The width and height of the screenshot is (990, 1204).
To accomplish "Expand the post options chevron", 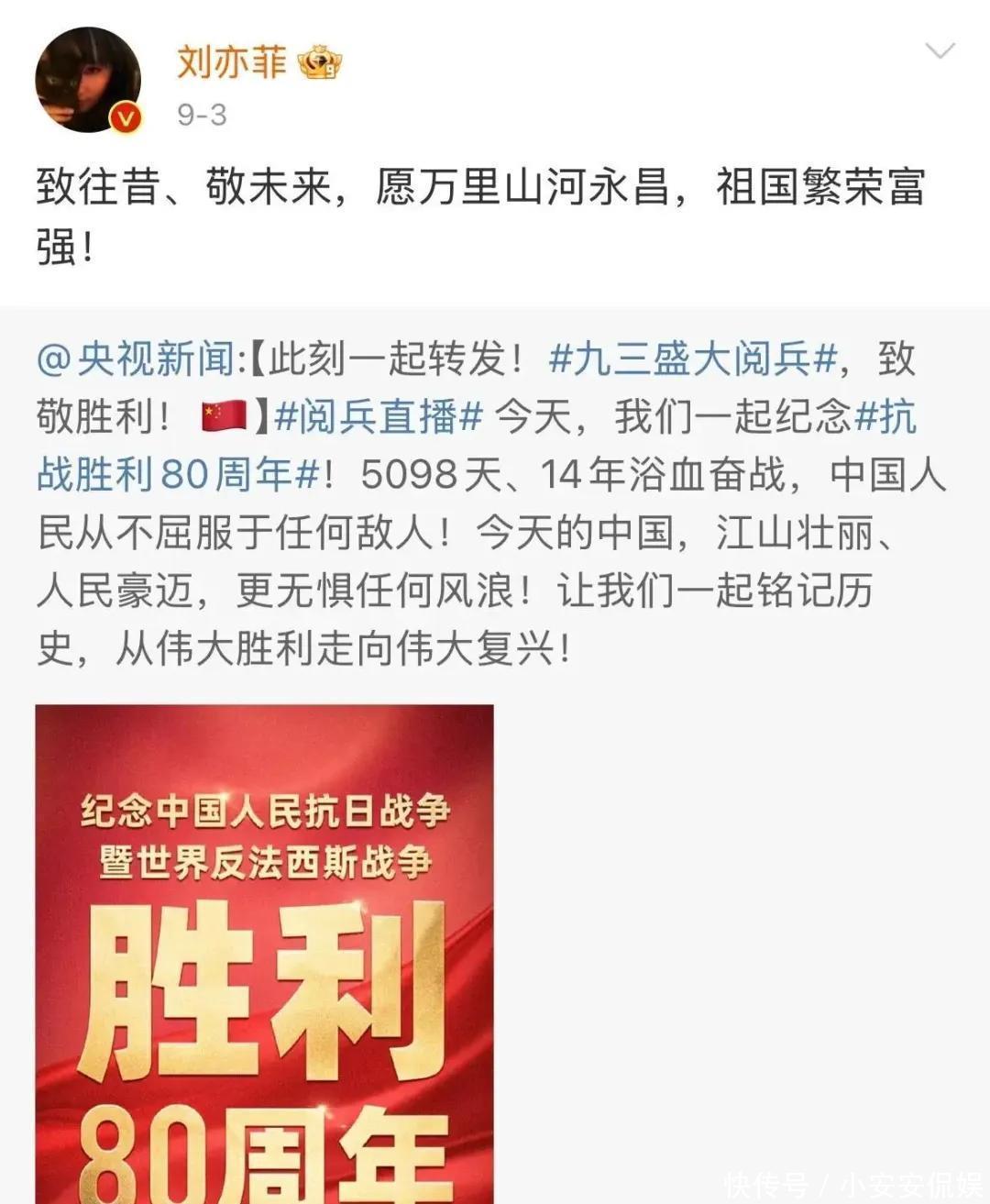I will [x=940, y=51].
